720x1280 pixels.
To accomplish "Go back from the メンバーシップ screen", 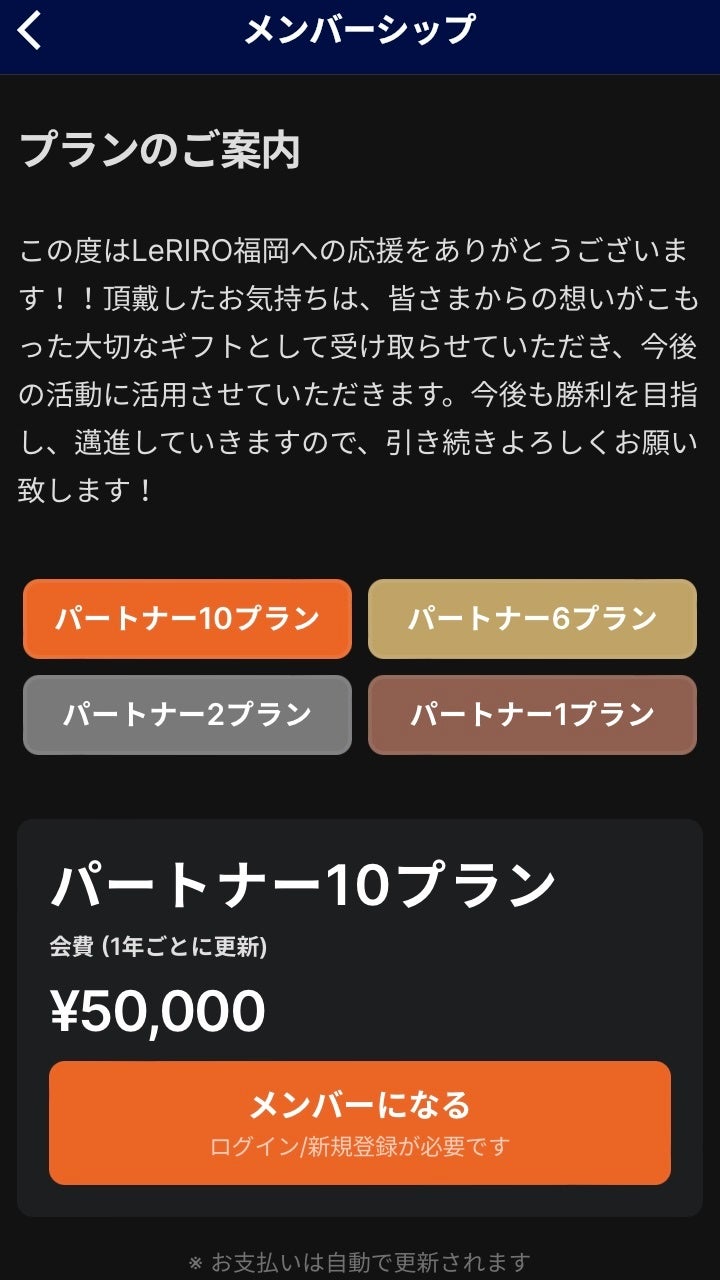I will pos(31,31).
